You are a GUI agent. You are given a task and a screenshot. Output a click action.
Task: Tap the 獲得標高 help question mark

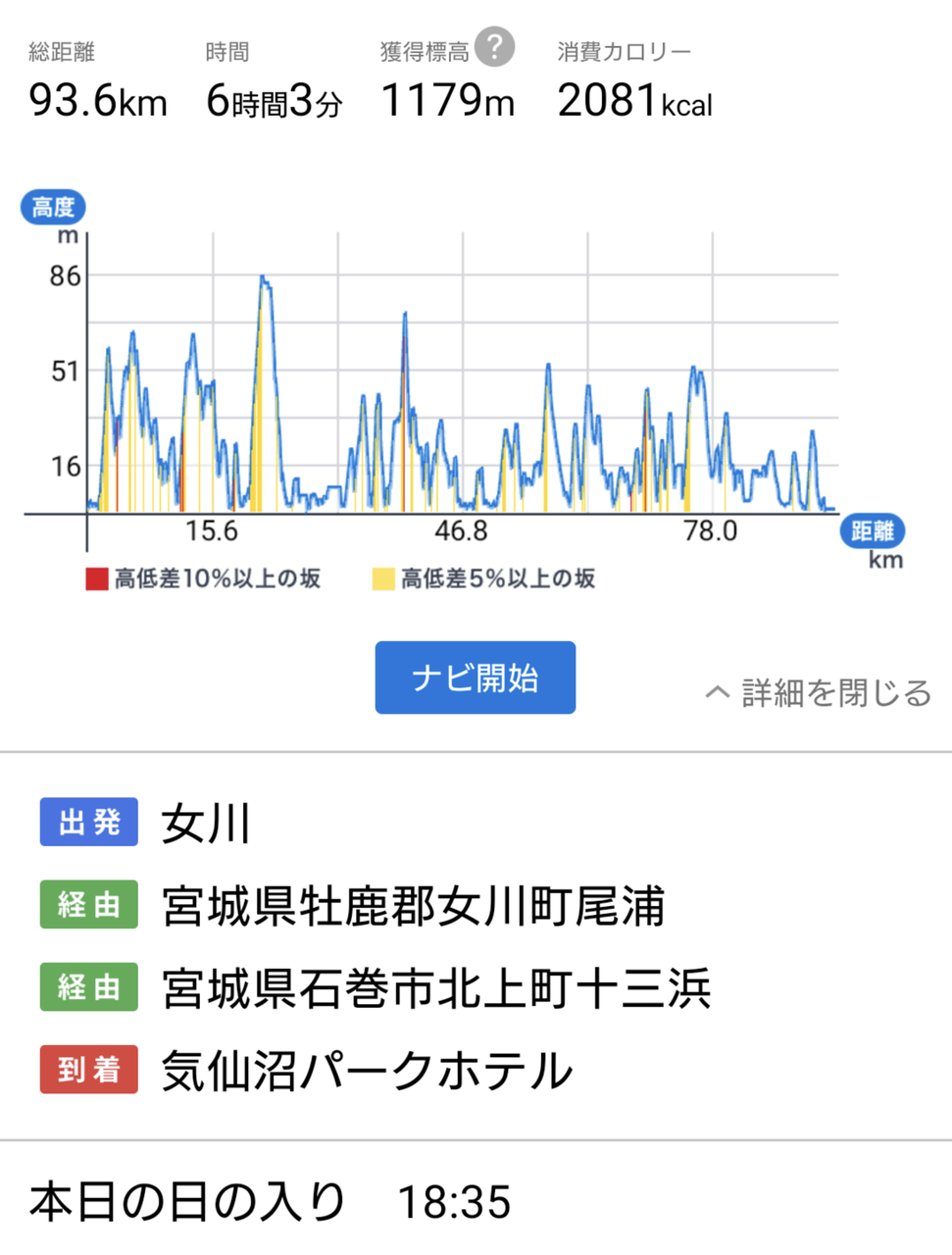(x=495, y=46)
